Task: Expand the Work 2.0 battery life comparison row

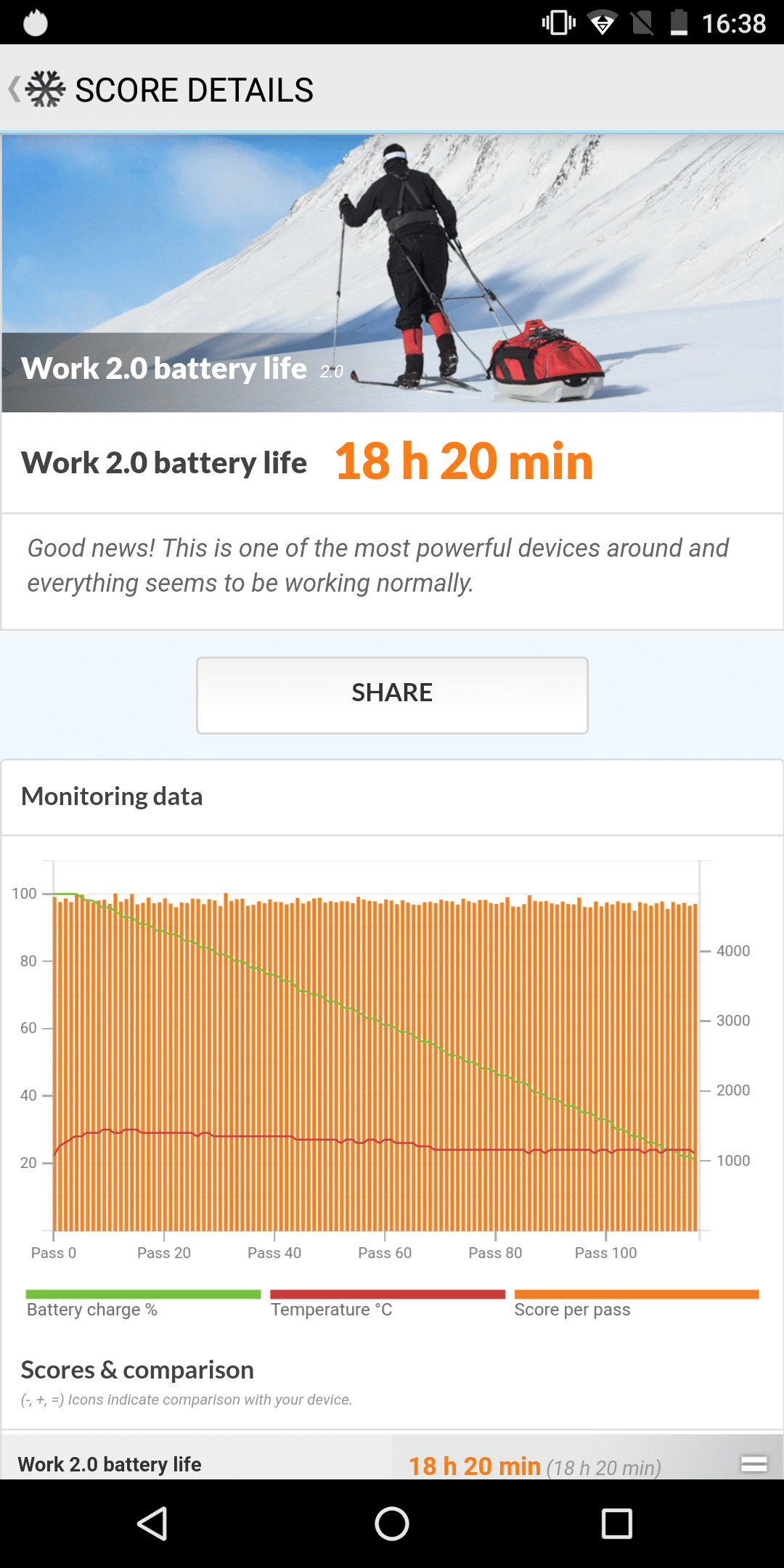Action: (754, 1463)
